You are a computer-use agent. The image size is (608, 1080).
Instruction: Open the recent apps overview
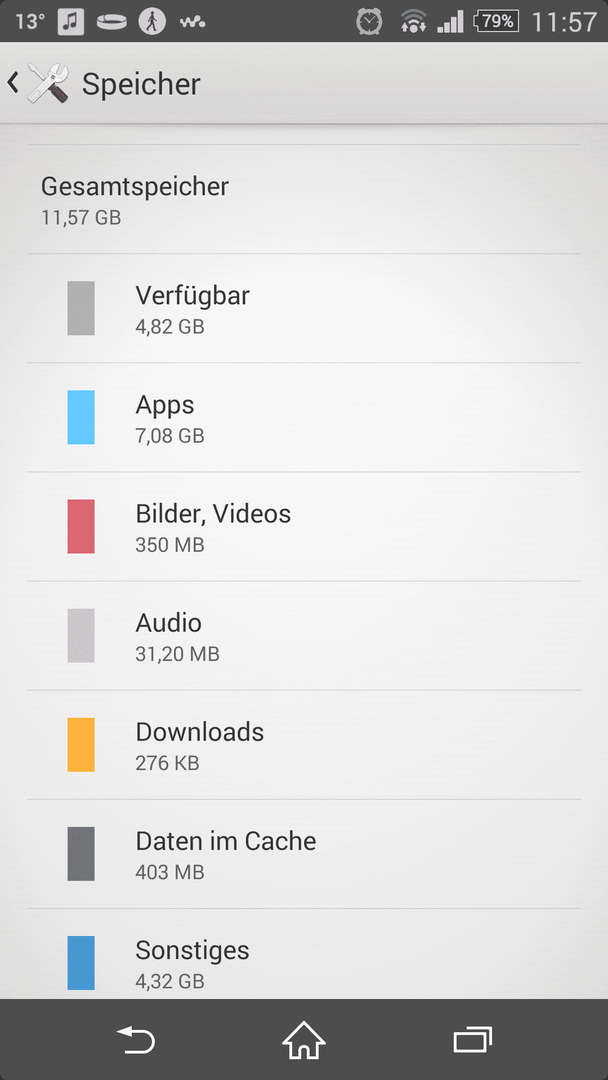tap(472, 1040)
